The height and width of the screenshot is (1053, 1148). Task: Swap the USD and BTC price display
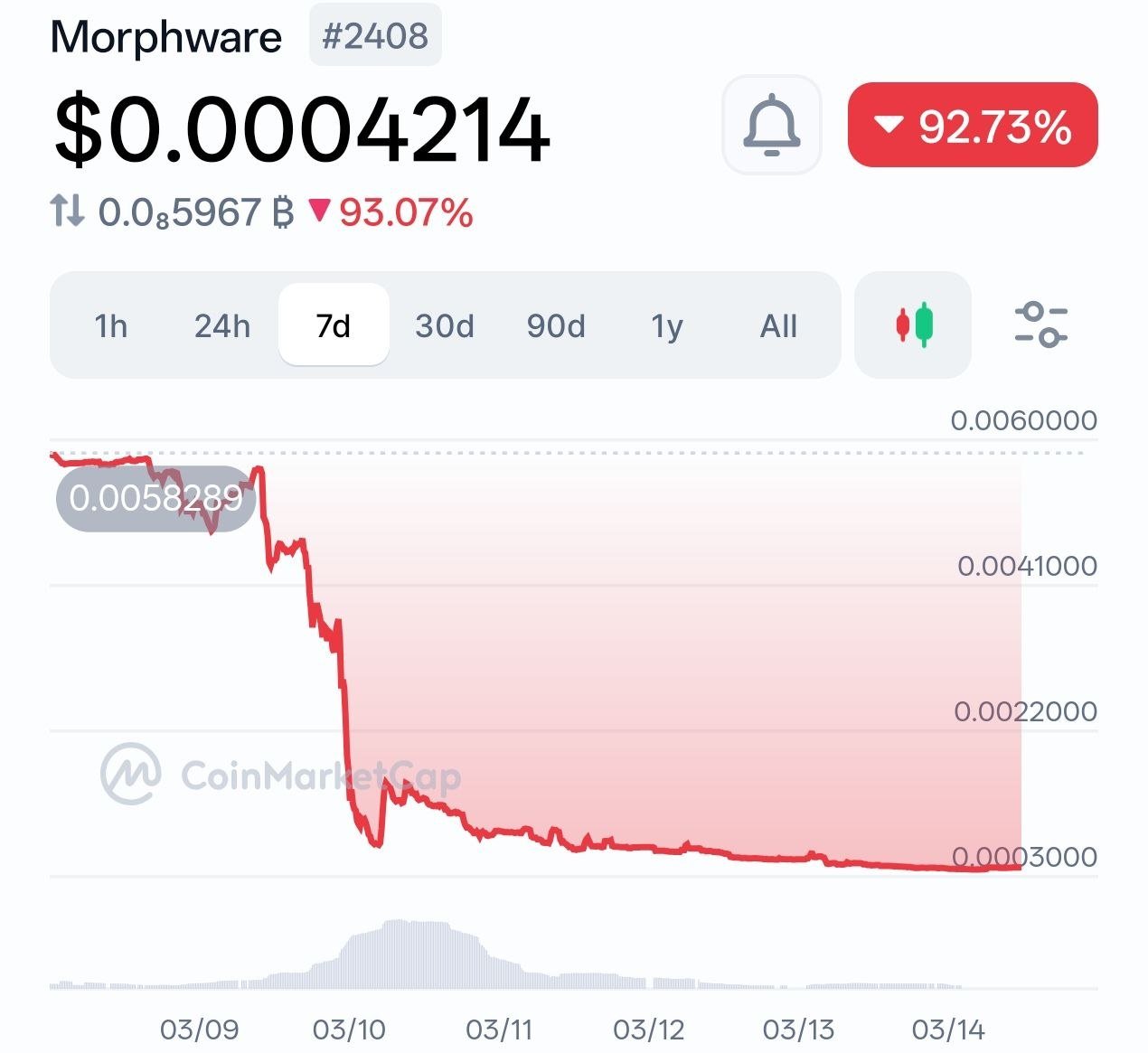[68, 213]
